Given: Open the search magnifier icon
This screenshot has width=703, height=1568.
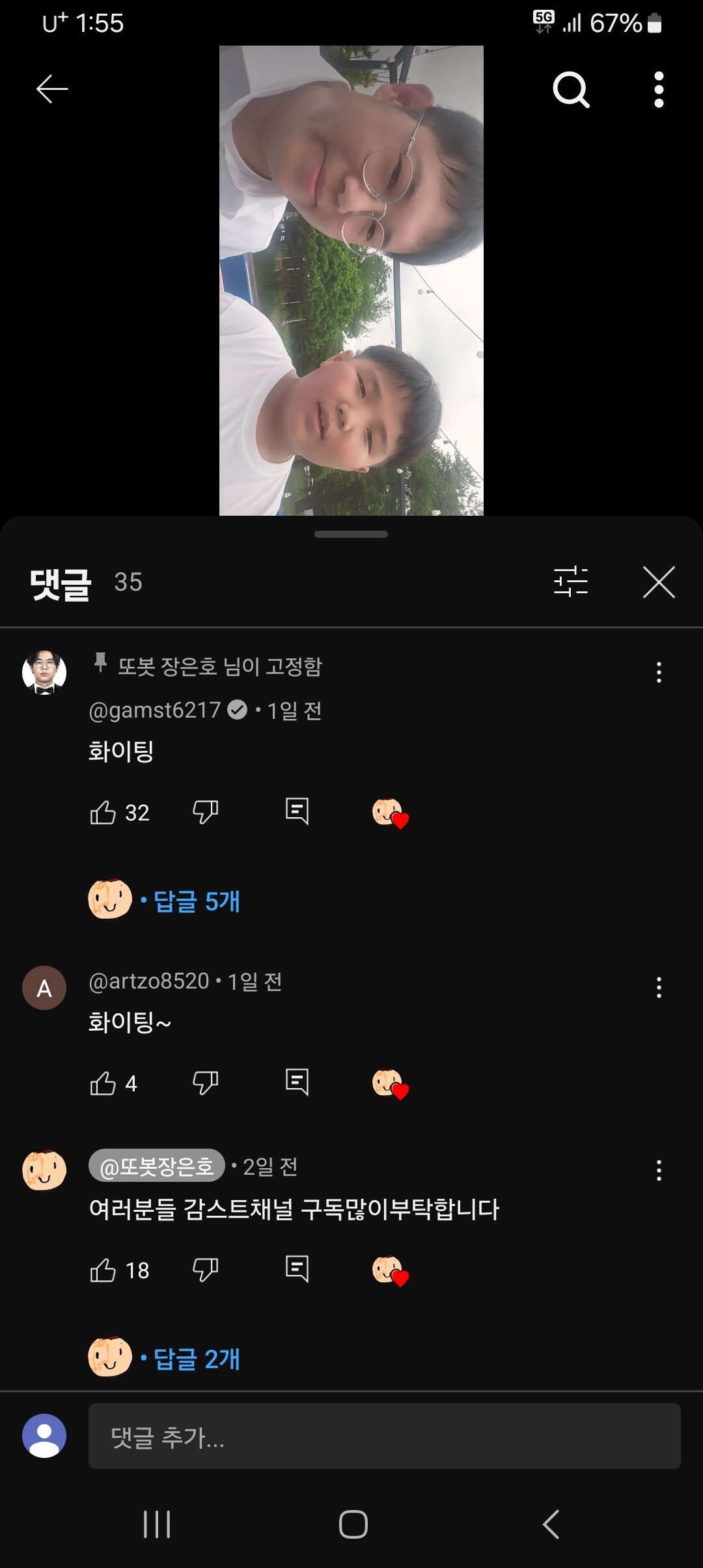Looking at the screenshot, I should (571, 89).
